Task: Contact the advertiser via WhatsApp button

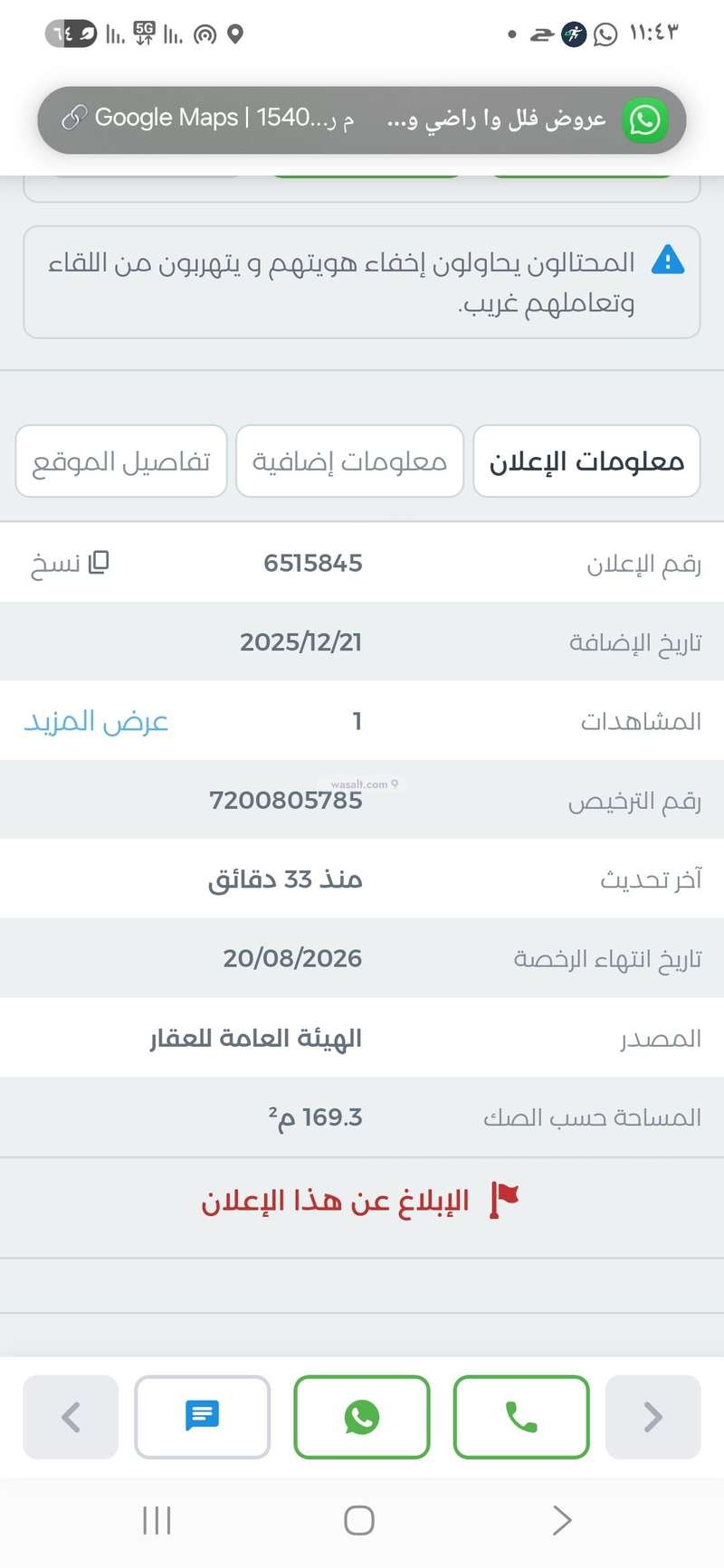Action: click(362, 1417)
